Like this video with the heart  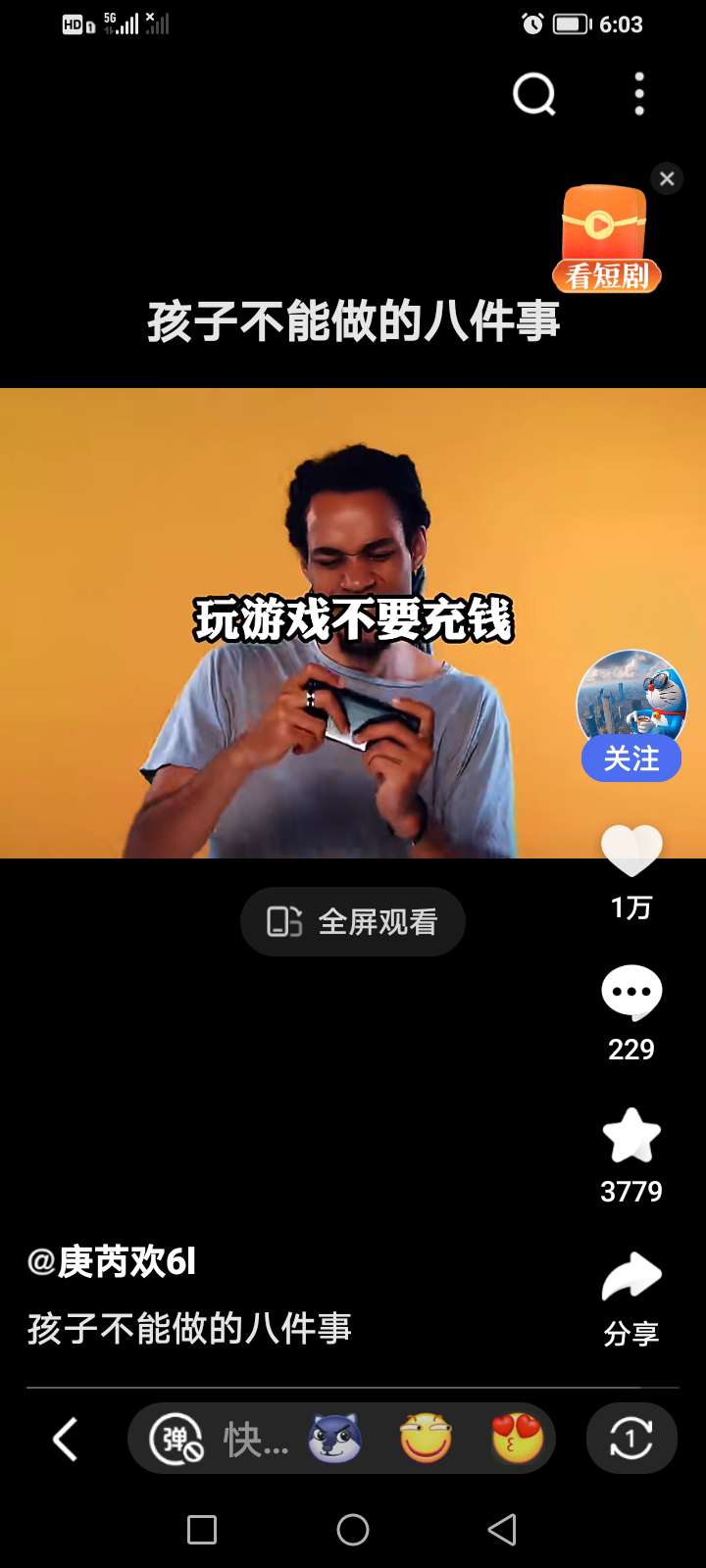[x=631, y=851]
